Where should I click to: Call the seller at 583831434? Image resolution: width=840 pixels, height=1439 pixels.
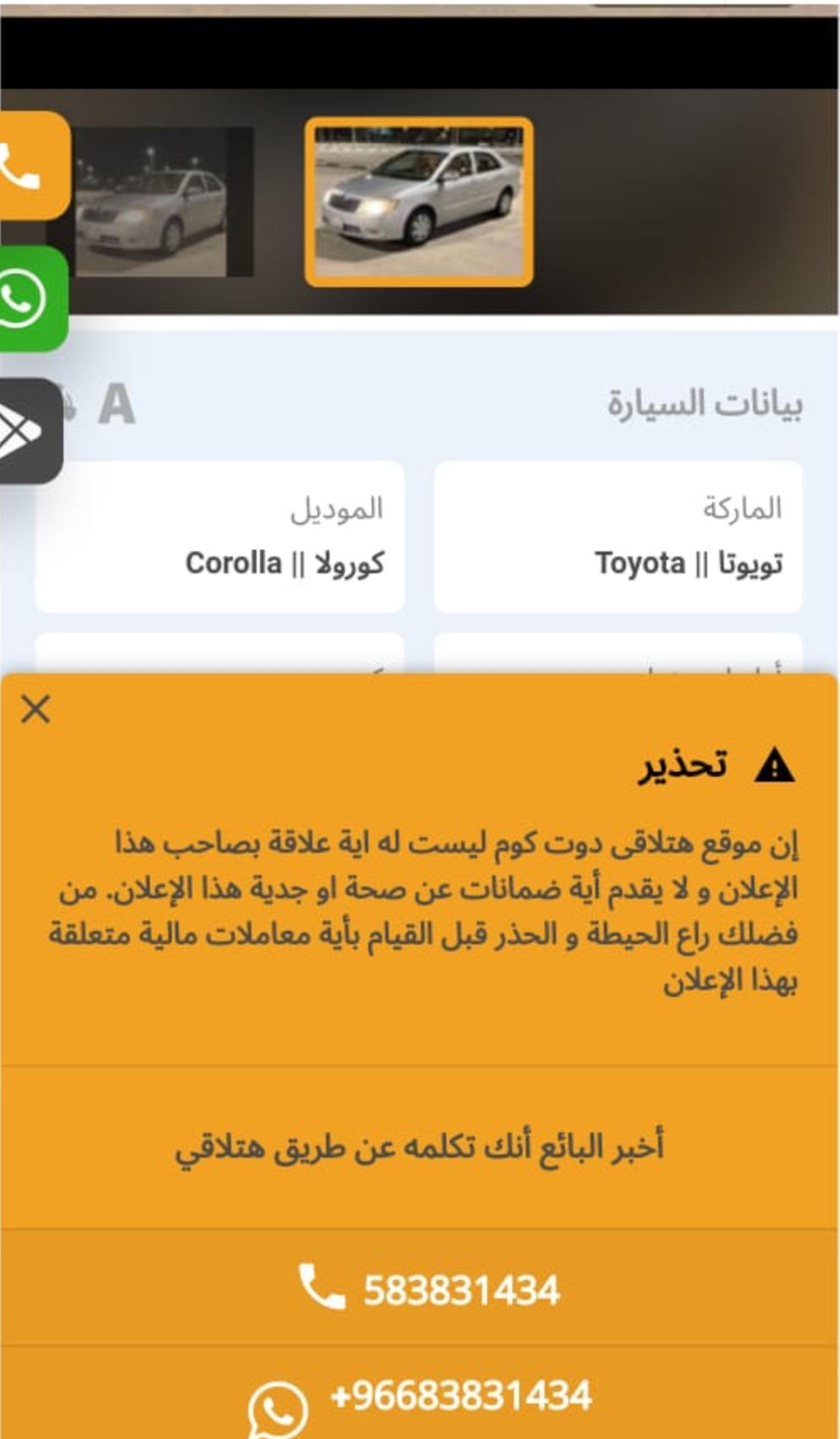[420, 1288]
